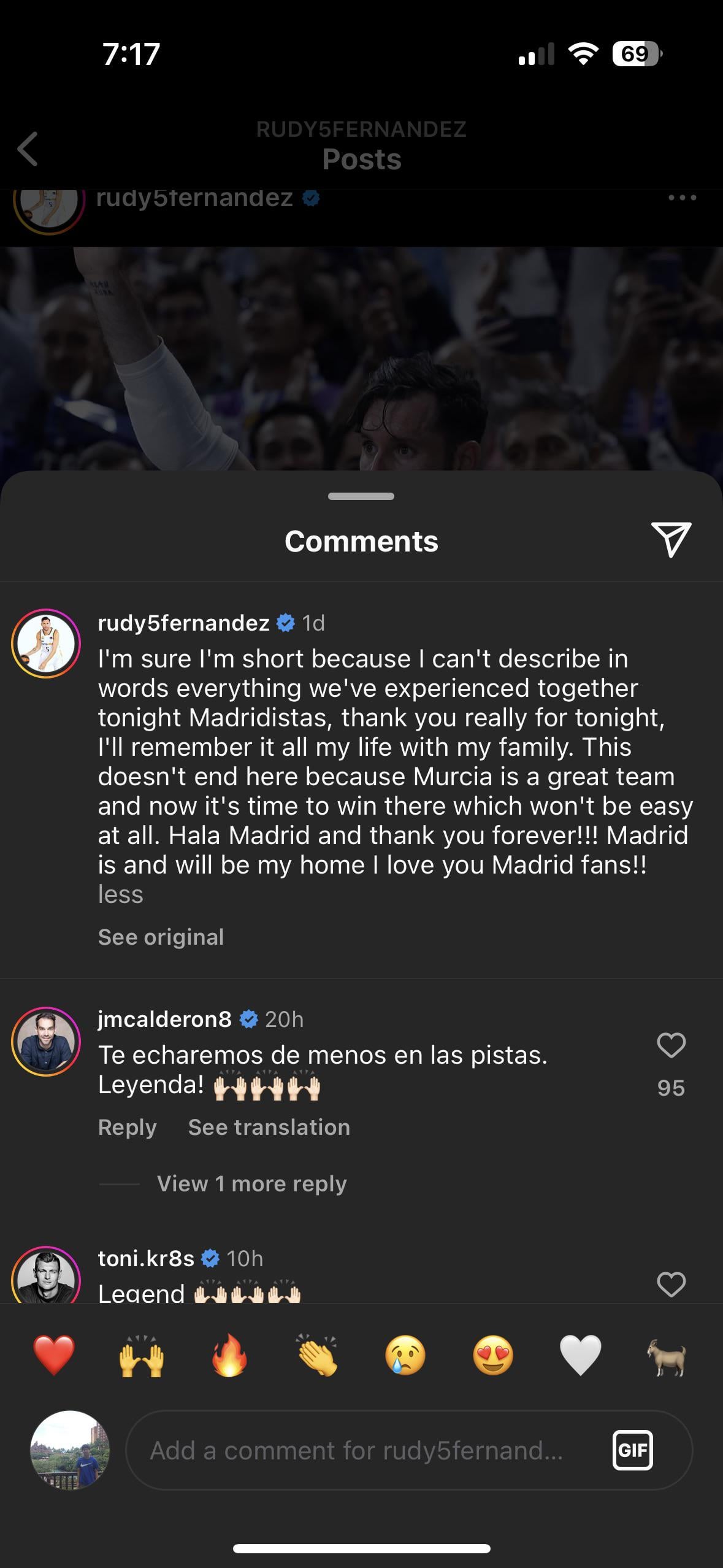
Task: Insert the fire emoji
Action: 229,1355
